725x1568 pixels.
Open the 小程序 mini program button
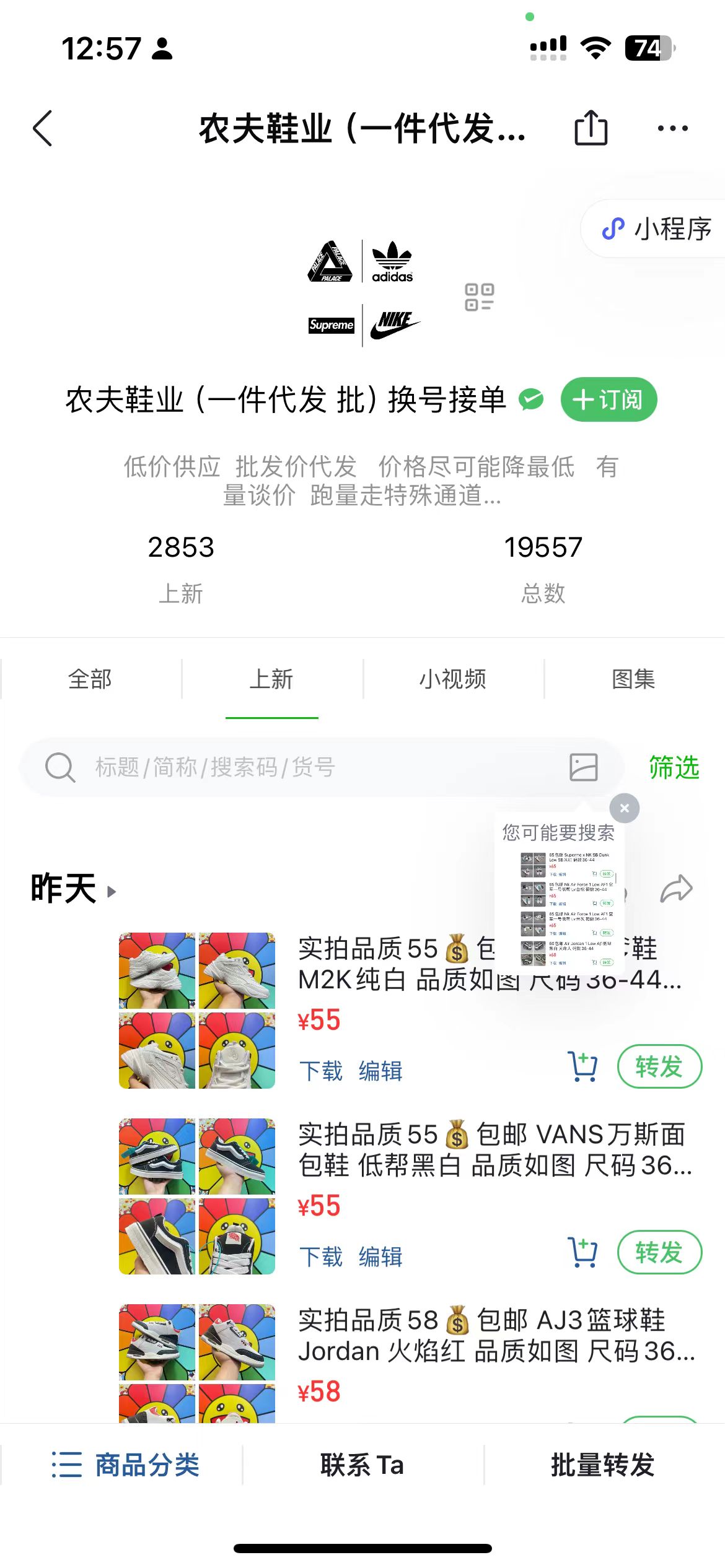657,229
